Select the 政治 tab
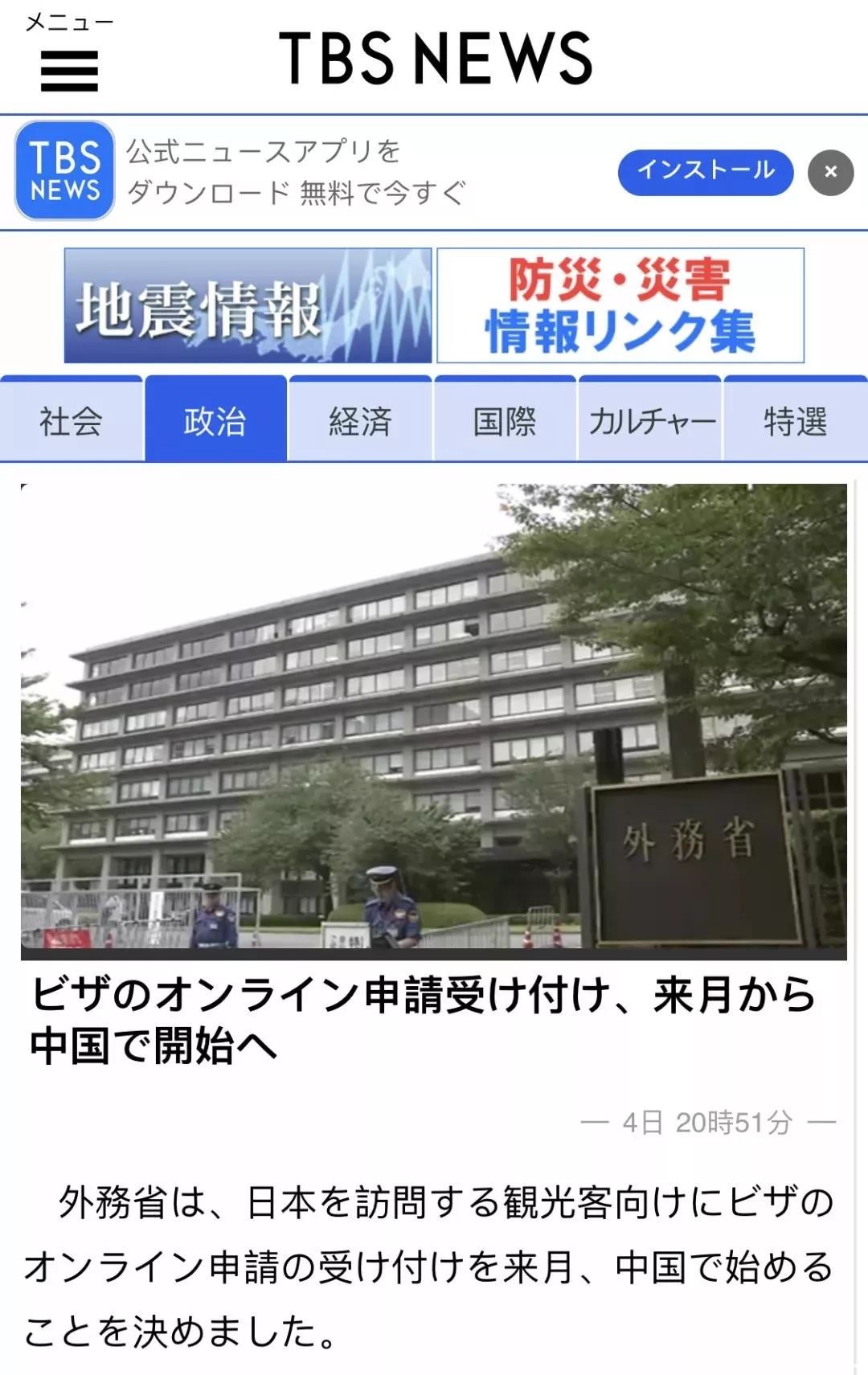This screenshot has width=868, height=1375. pyautogui.click(x=215, y=420)
